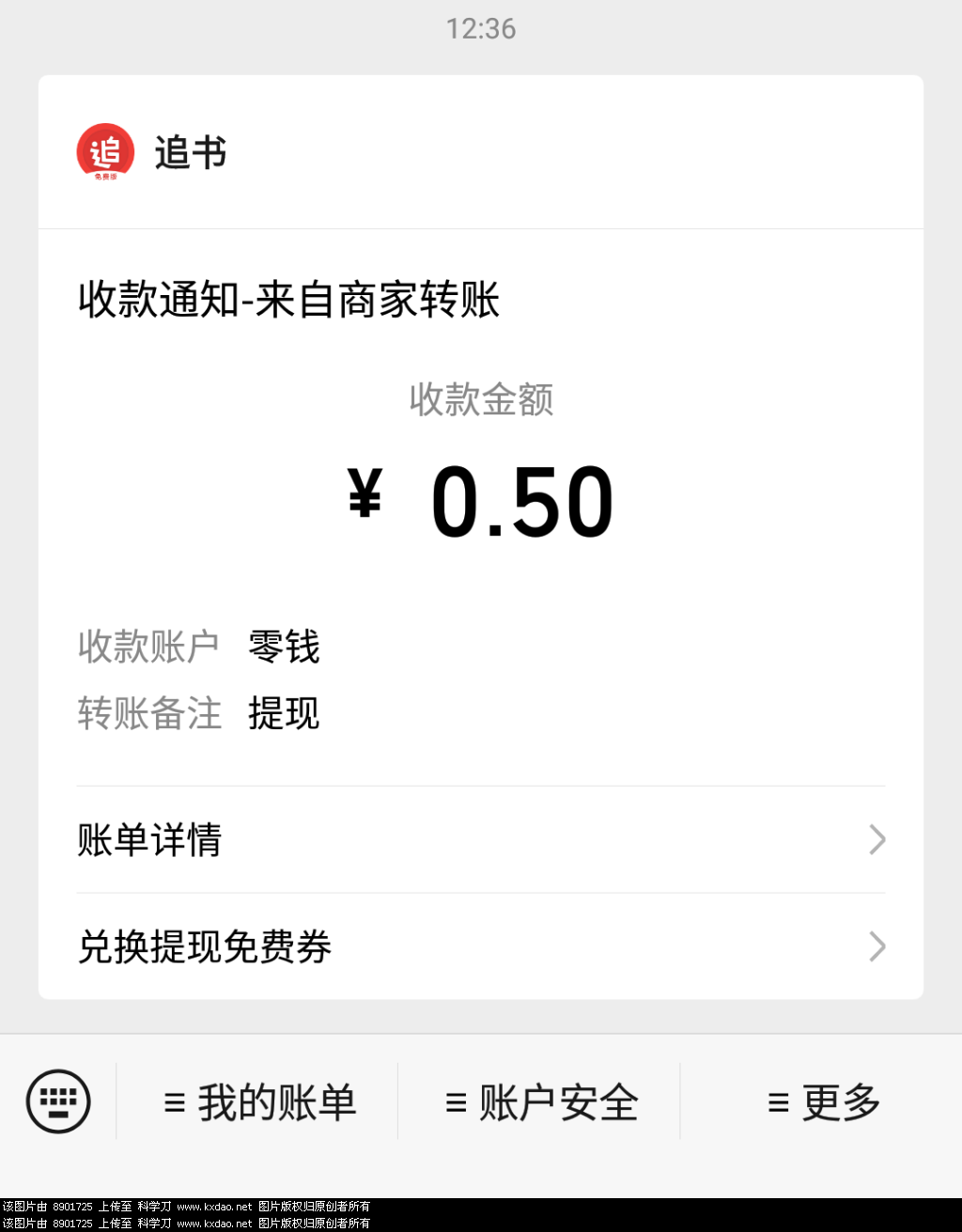Open 更多 menu

(823, 1102)
